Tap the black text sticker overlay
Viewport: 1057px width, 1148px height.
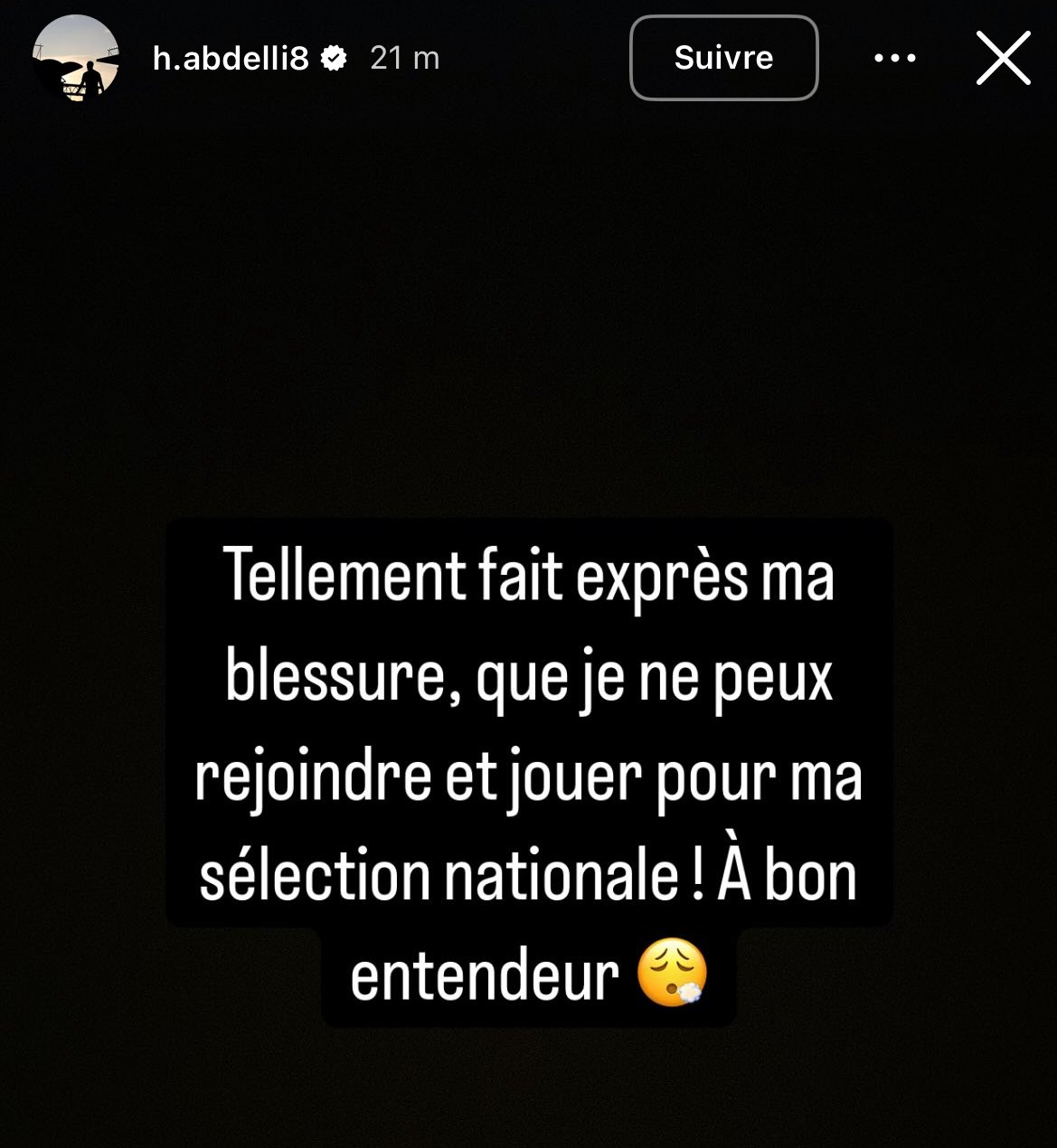point(529,768)
